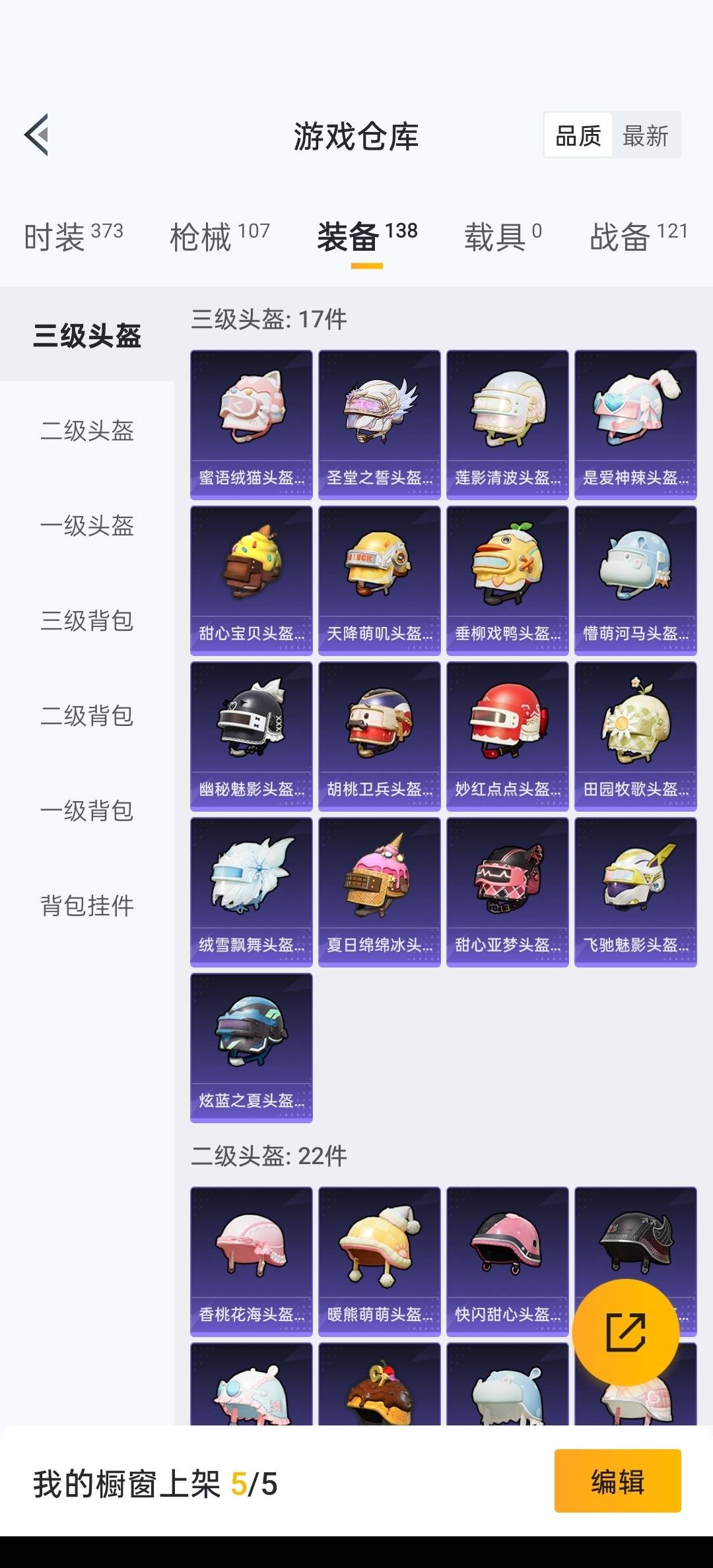Open the 蜜语绒猫头盔 item
The height and width of the screenshot is (1568, 713).
coord(252,425)
